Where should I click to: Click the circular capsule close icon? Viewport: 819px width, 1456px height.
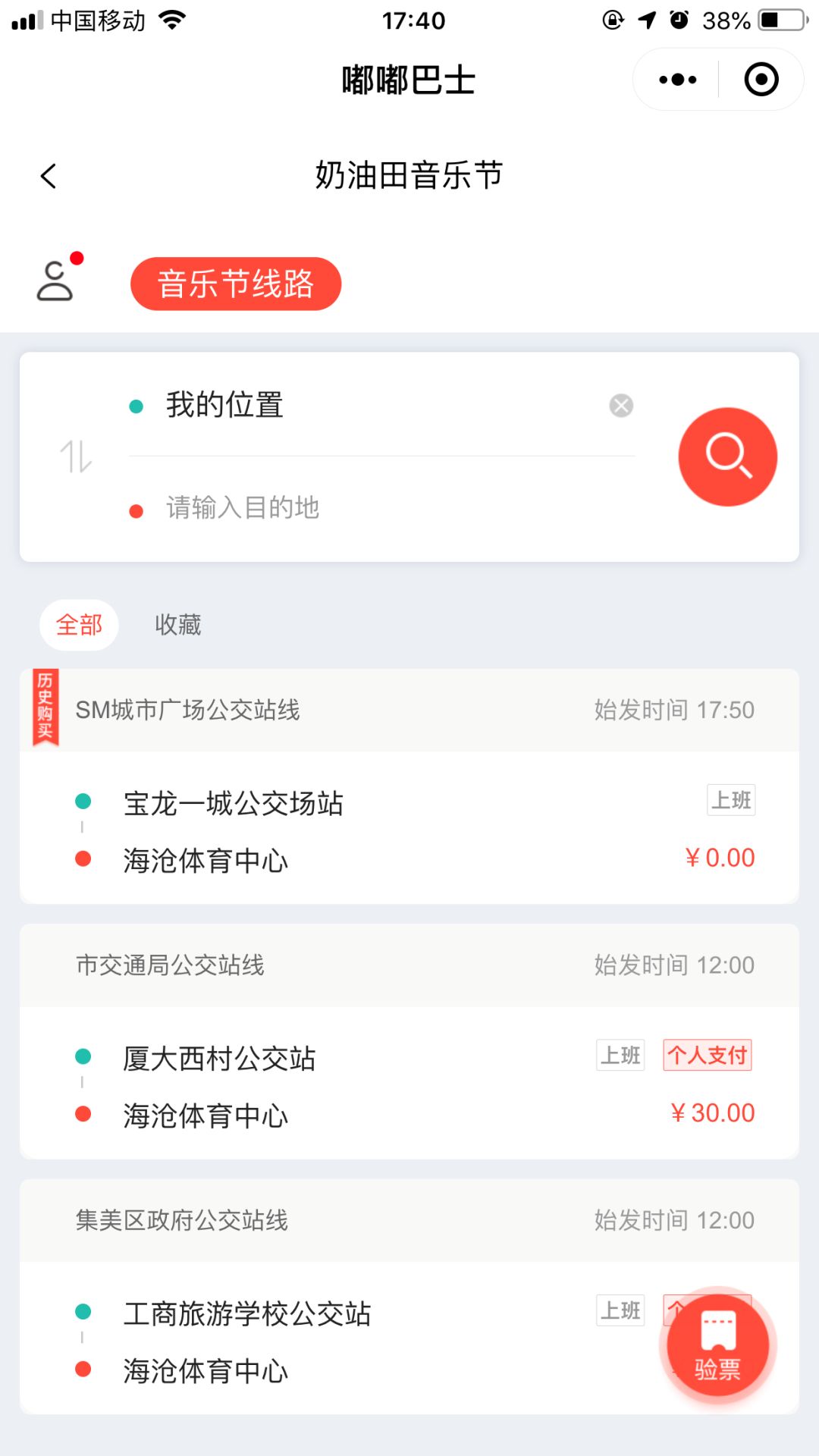click(x=761, y=79)
